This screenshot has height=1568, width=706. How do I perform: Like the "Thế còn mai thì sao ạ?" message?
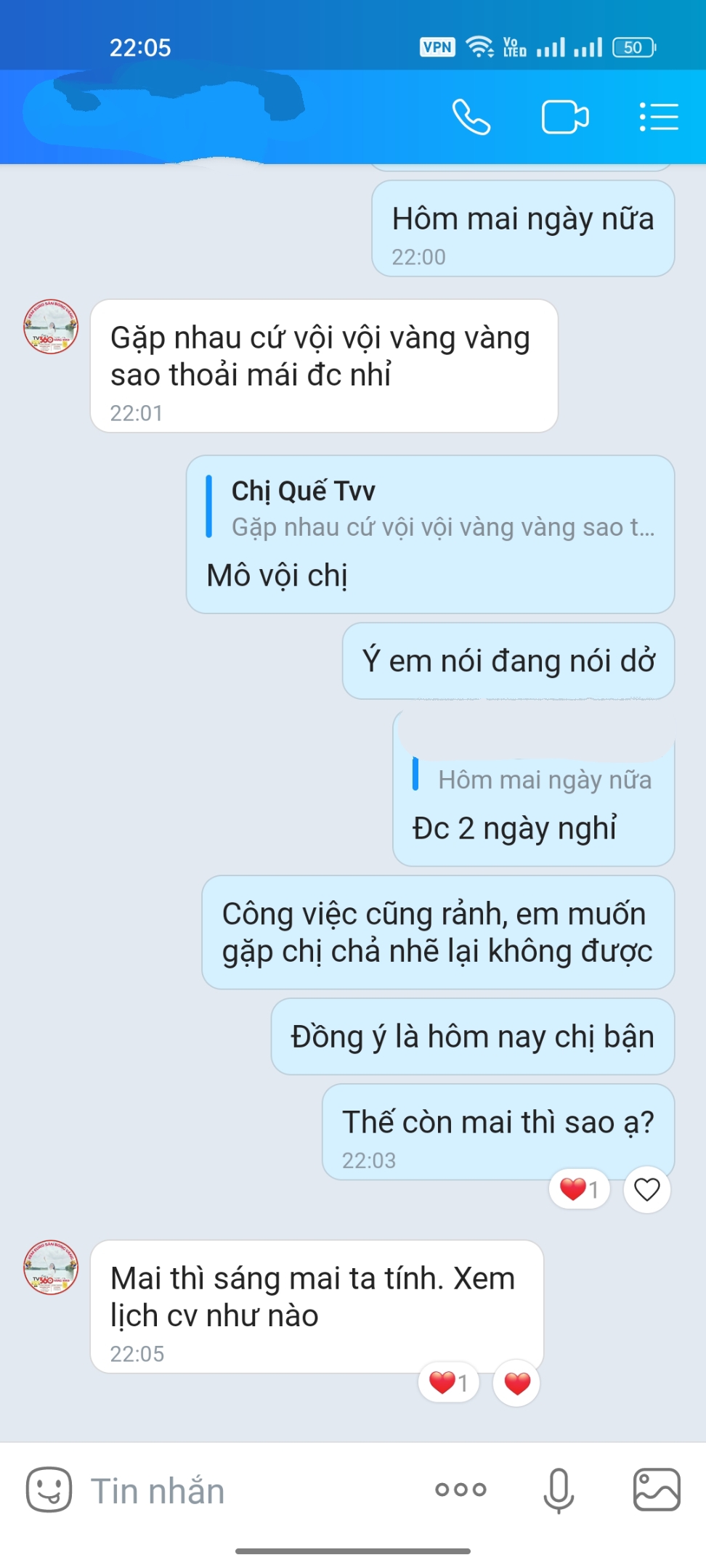[646, 1190]
